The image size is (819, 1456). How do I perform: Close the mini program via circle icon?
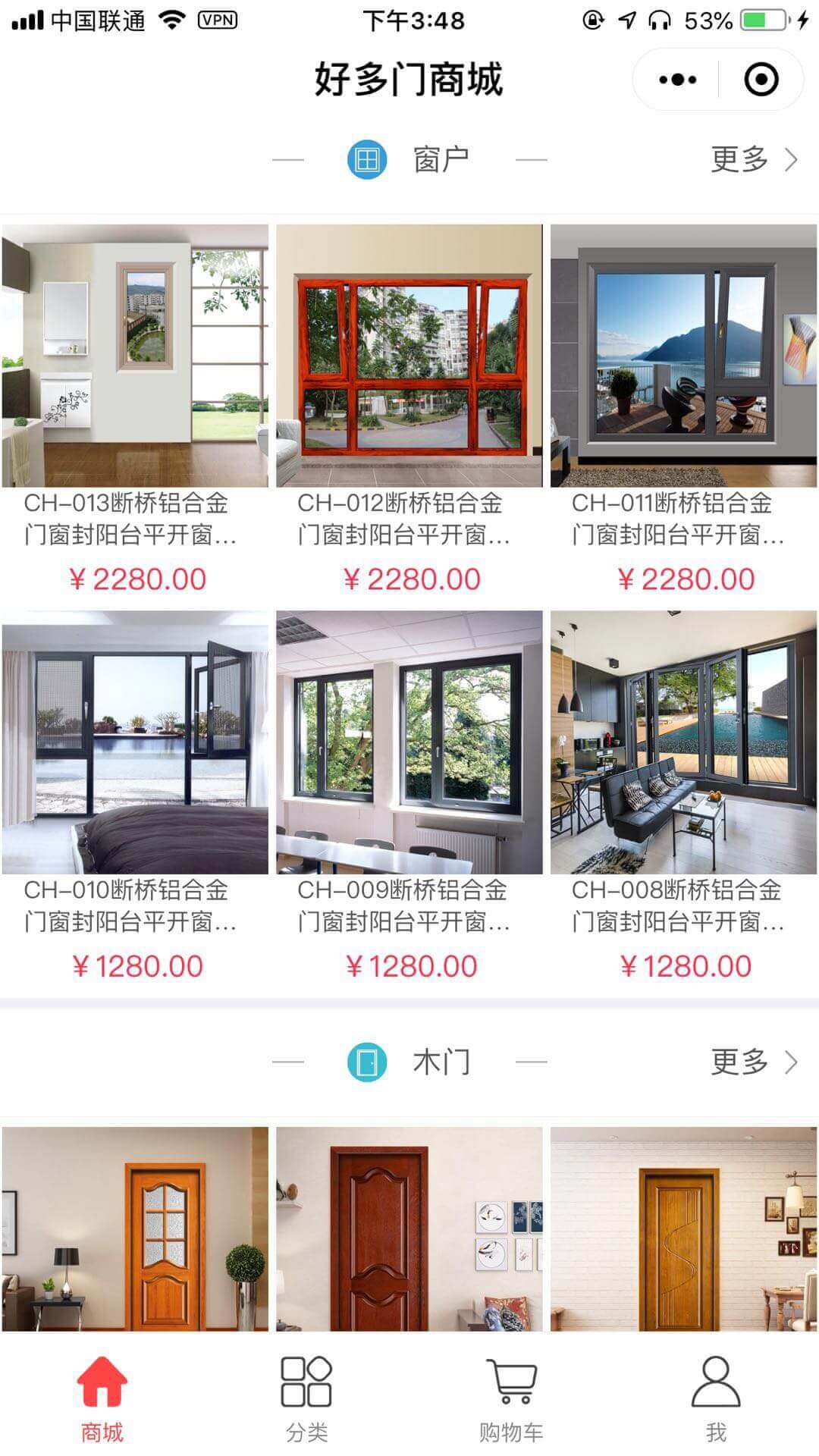[x=761, y=80]
